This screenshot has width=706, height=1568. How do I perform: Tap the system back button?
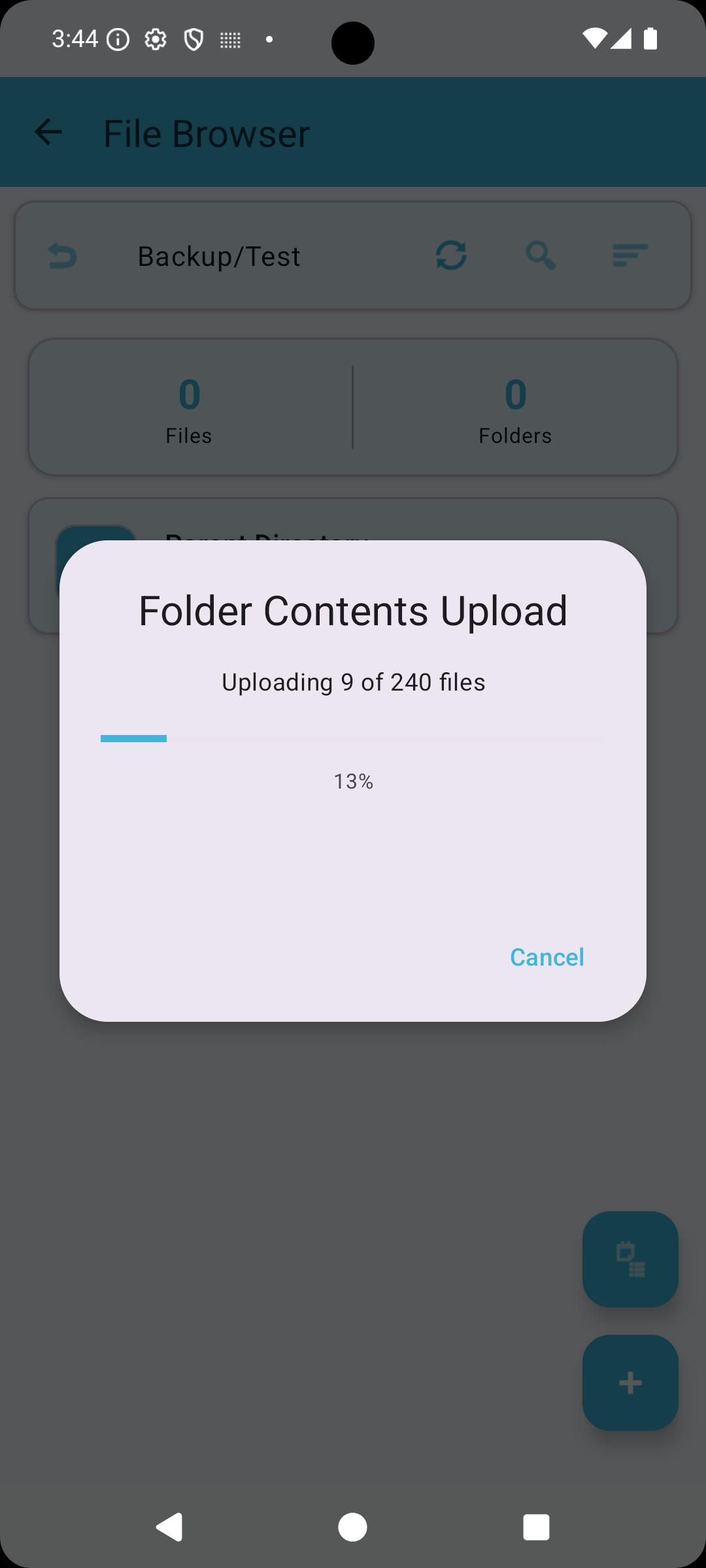[x=169, y=1527]
